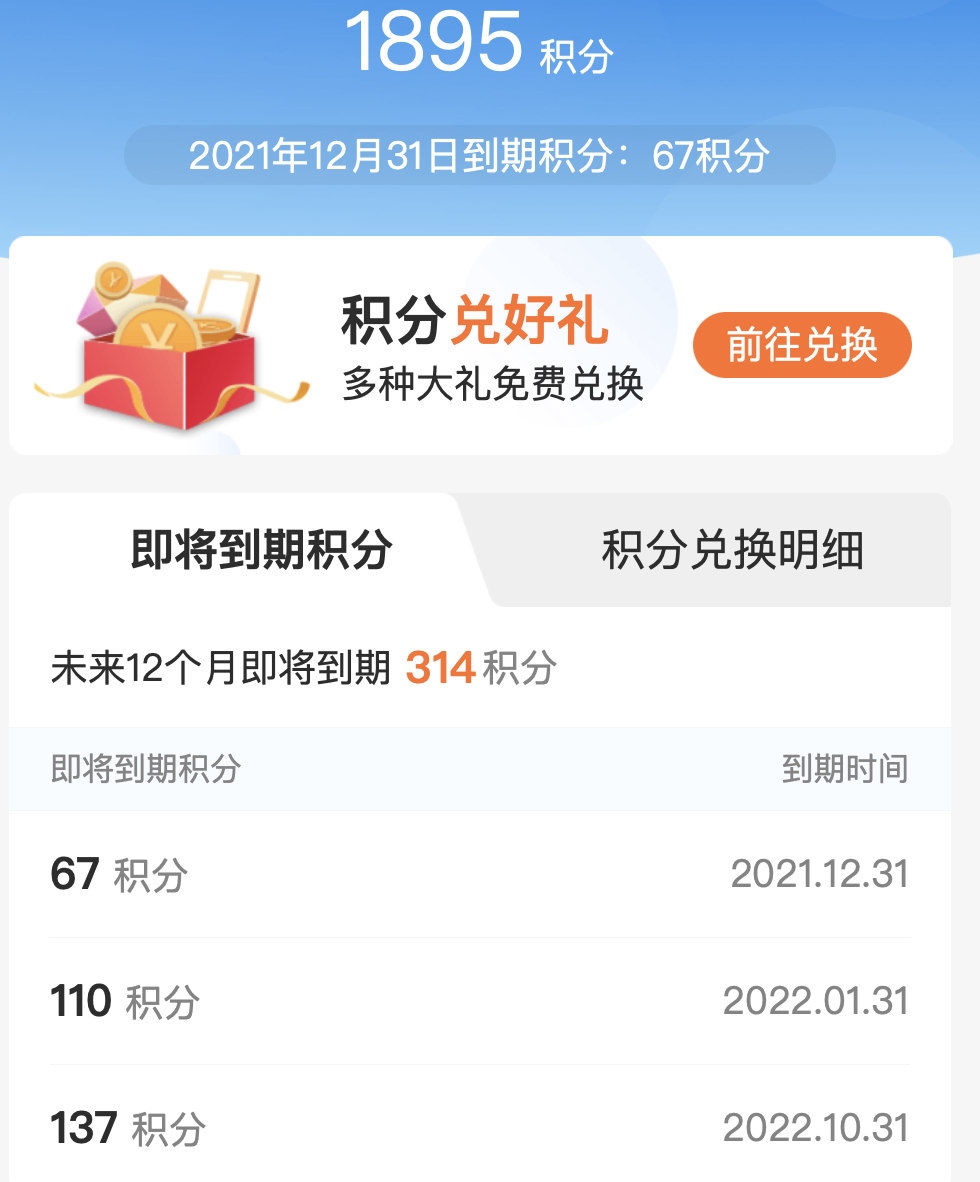This screenshot has width=980, height=1182.
Task: Click the 前往兑换 orange button
Action: tap(802, 344)
